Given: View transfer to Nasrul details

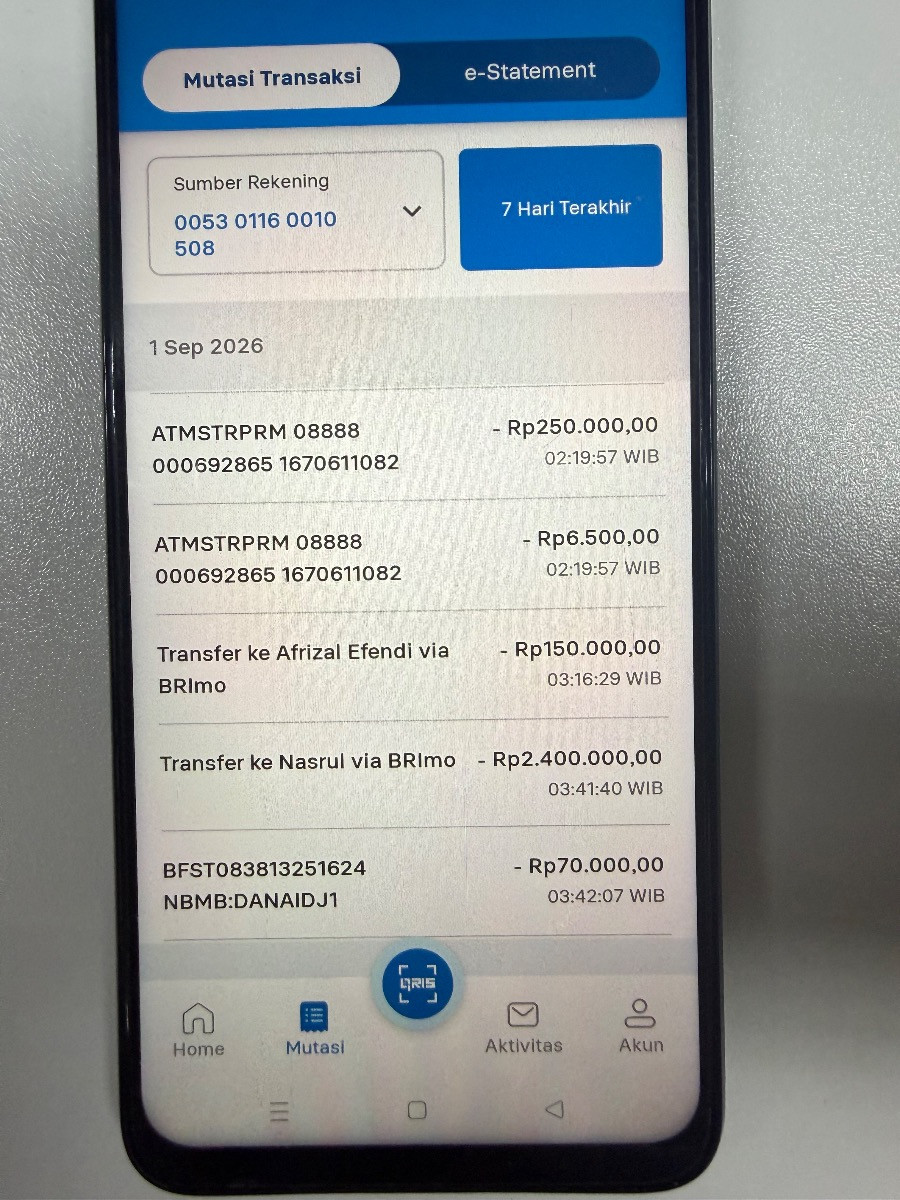Looking at the screenshot, I should coord(411,773).
